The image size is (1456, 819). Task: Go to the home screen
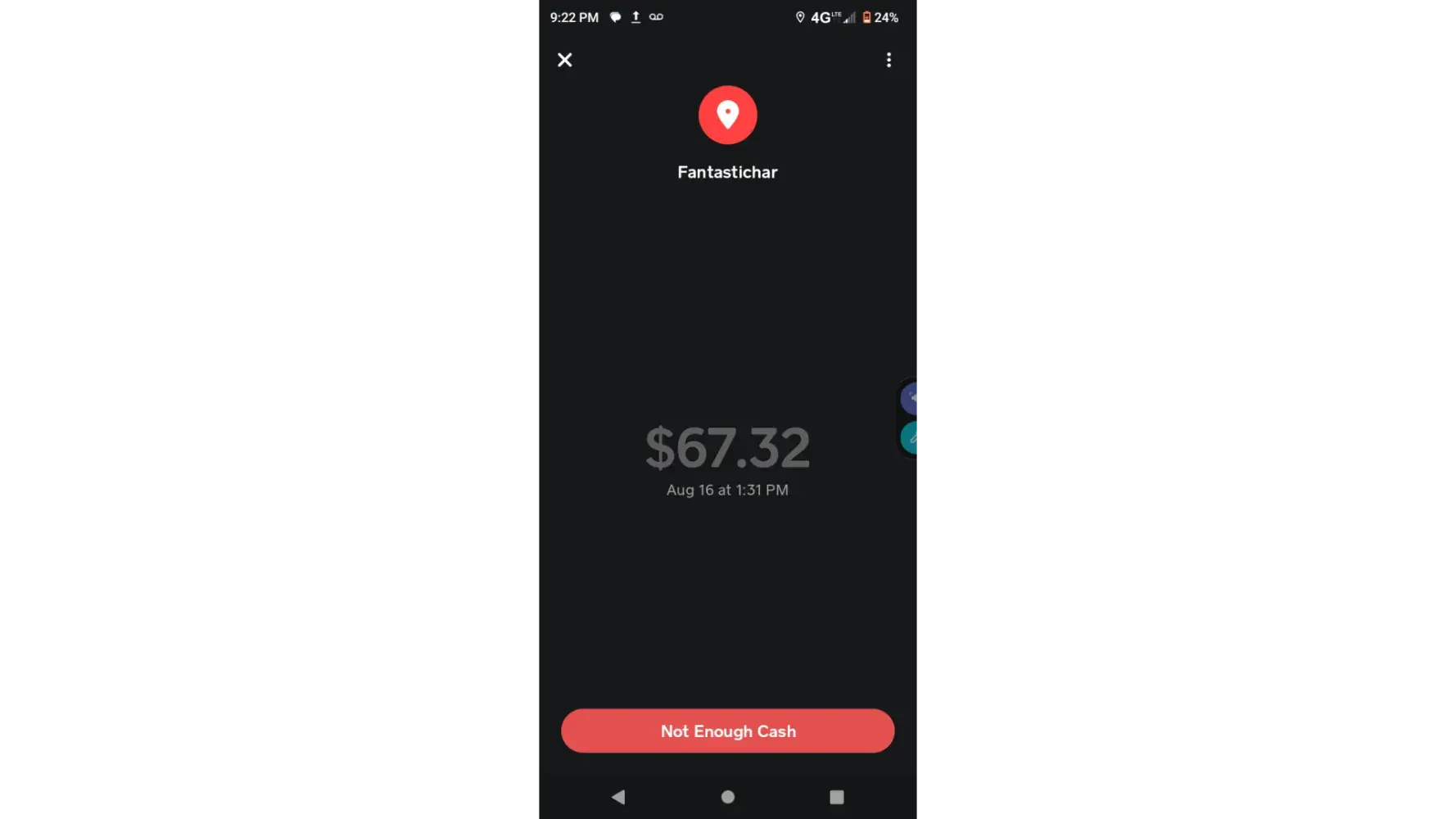pos(727,797)
